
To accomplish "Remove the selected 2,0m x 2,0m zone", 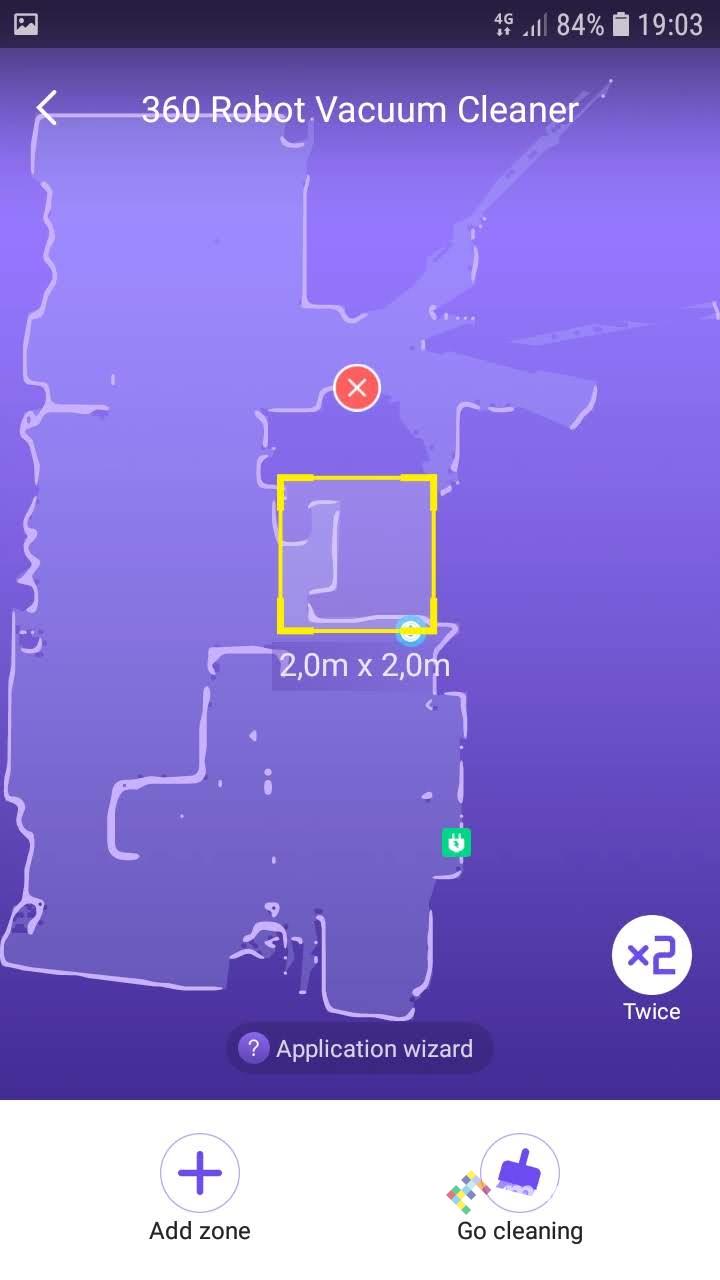I will coord(357,388).
